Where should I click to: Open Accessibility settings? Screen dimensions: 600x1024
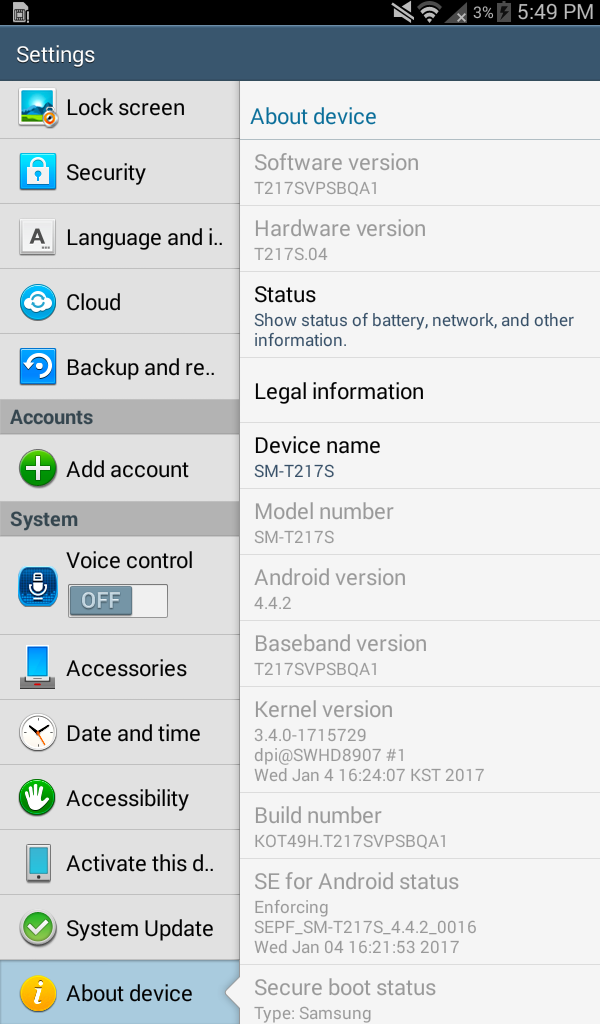click(x=119, y=797)
